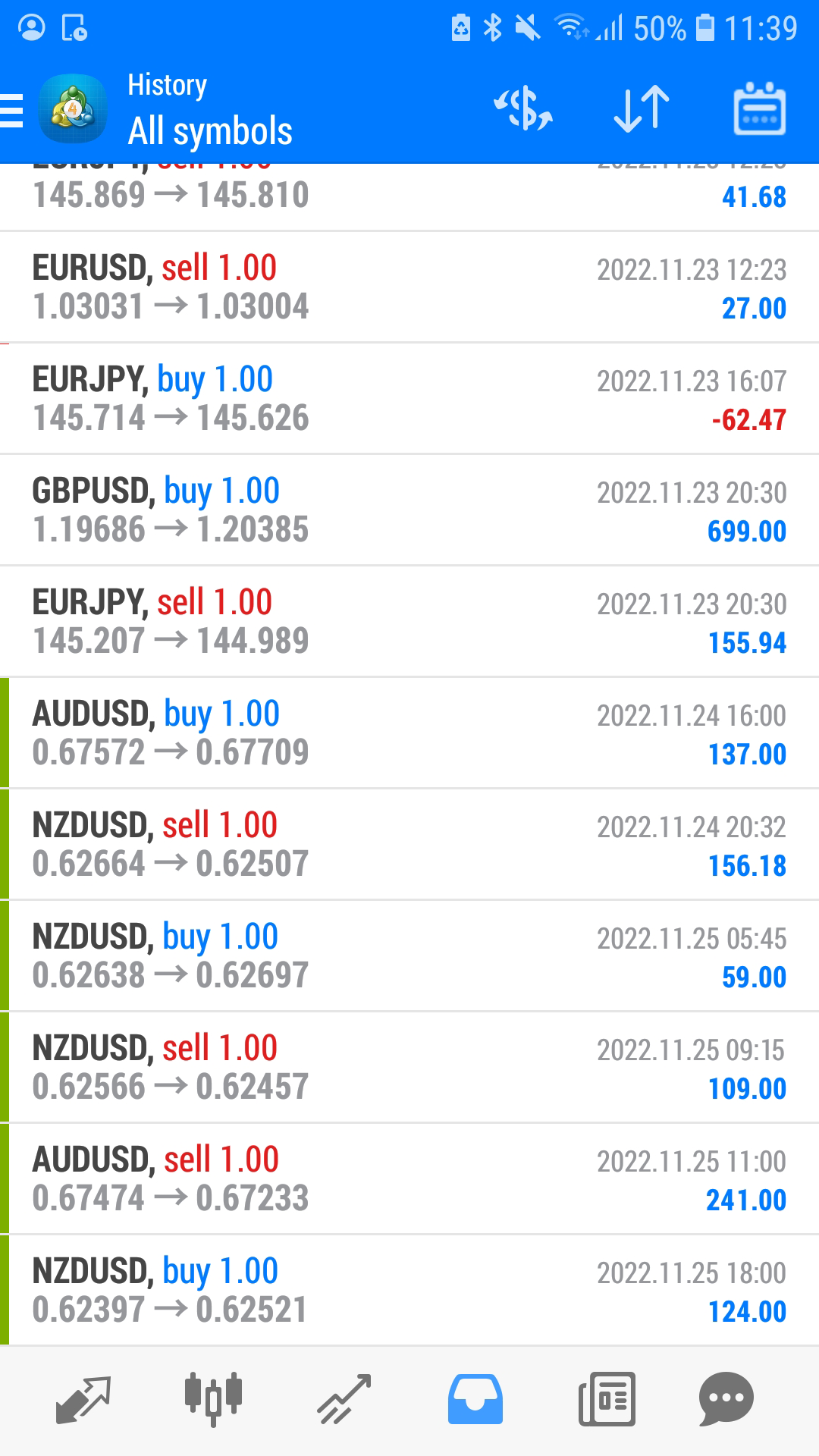Select the EURJPY sell trade with 155.94 profit
The image size is (819, 1456).
[x=409, y=622]
